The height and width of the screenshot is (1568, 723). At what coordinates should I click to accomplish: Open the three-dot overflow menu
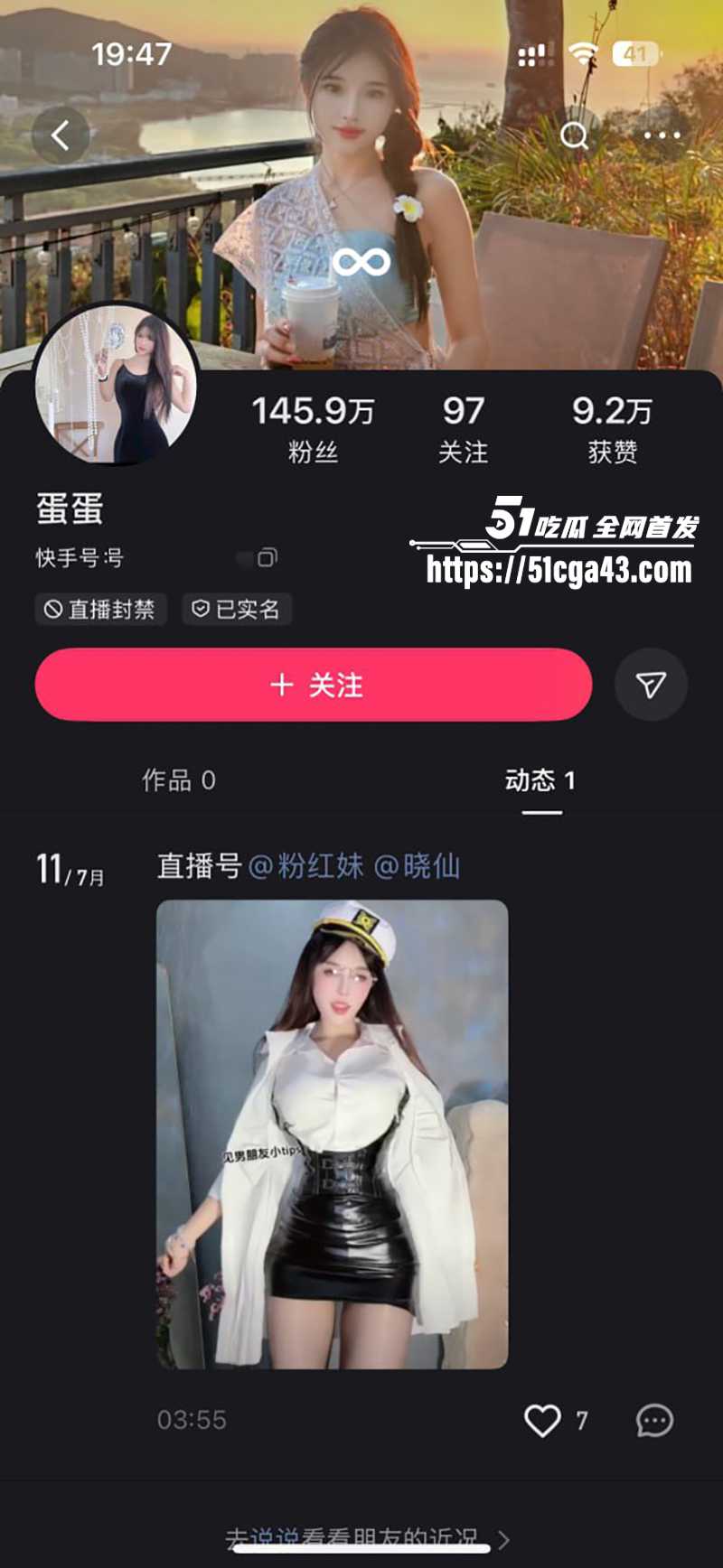662,136
